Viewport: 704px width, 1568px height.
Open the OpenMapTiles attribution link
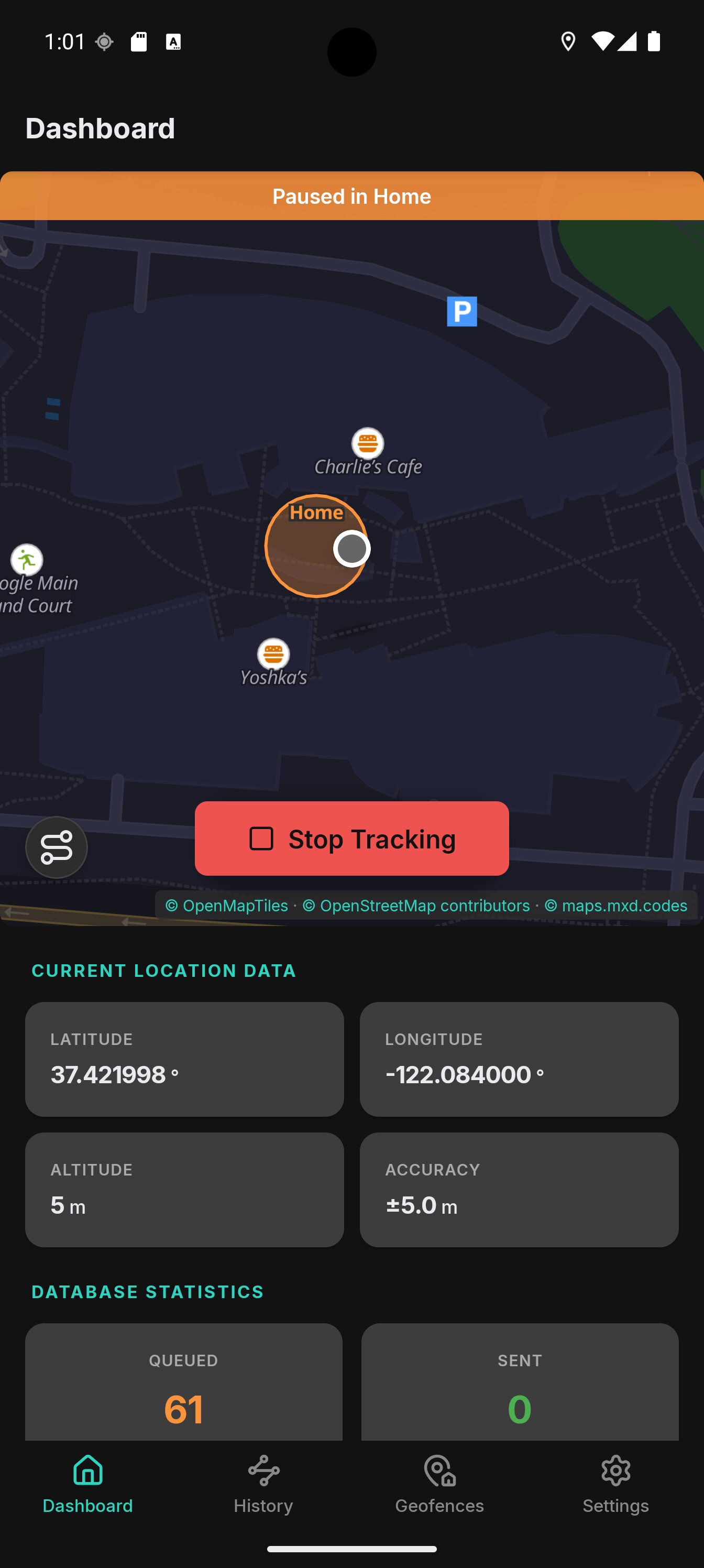click(227, 906)
